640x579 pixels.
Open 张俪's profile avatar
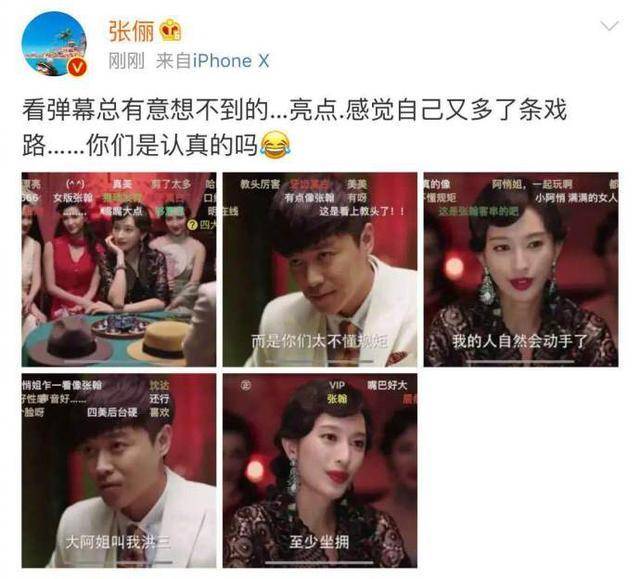tap(54, 44)
